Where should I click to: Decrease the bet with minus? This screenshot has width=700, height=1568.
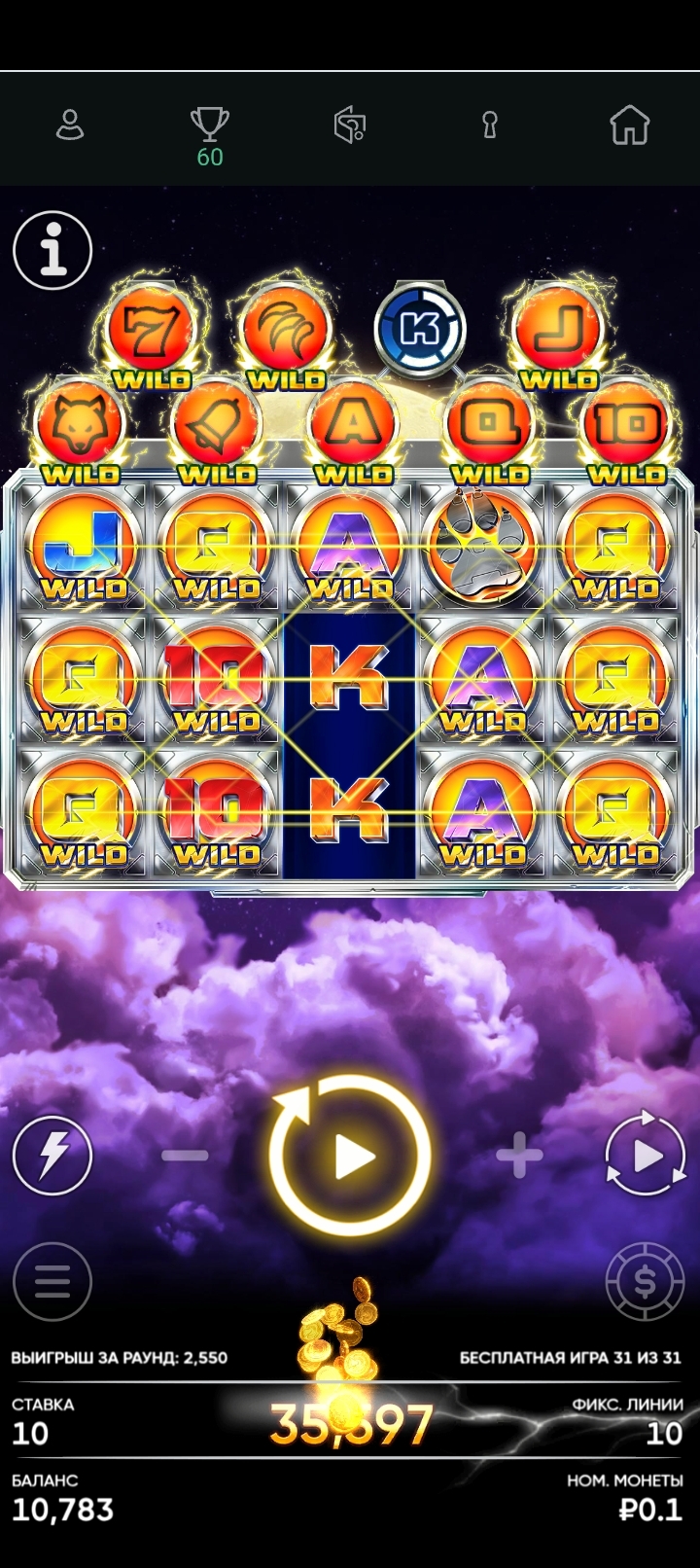pos(185,1156)
